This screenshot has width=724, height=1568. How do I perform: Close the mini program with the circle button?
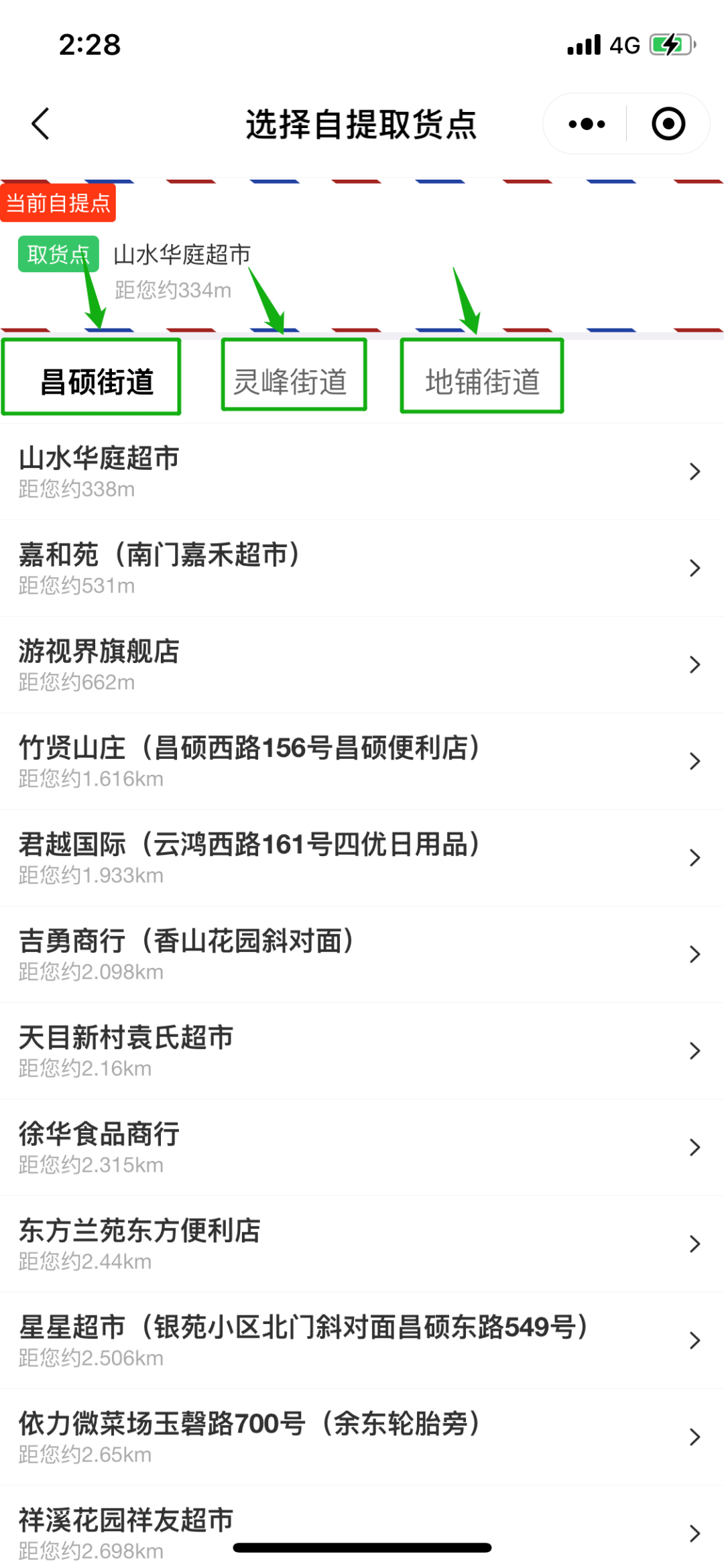pyautogui.click(x=668, y=124)
